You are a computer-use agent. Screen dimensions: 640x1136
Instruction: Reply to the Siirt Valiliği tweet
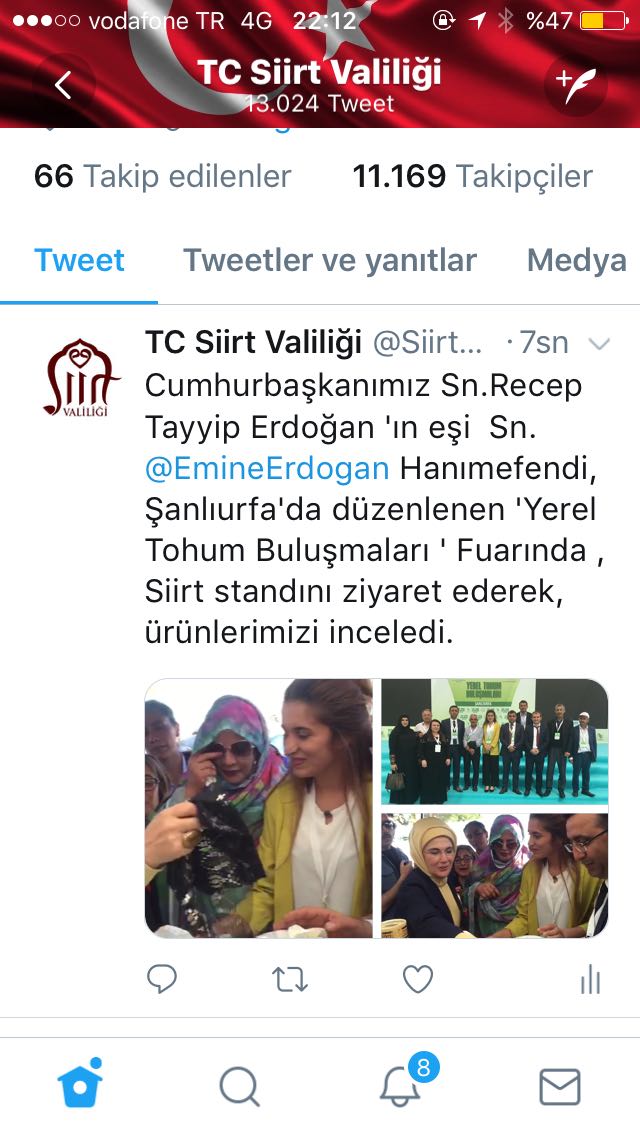point(162,979)
